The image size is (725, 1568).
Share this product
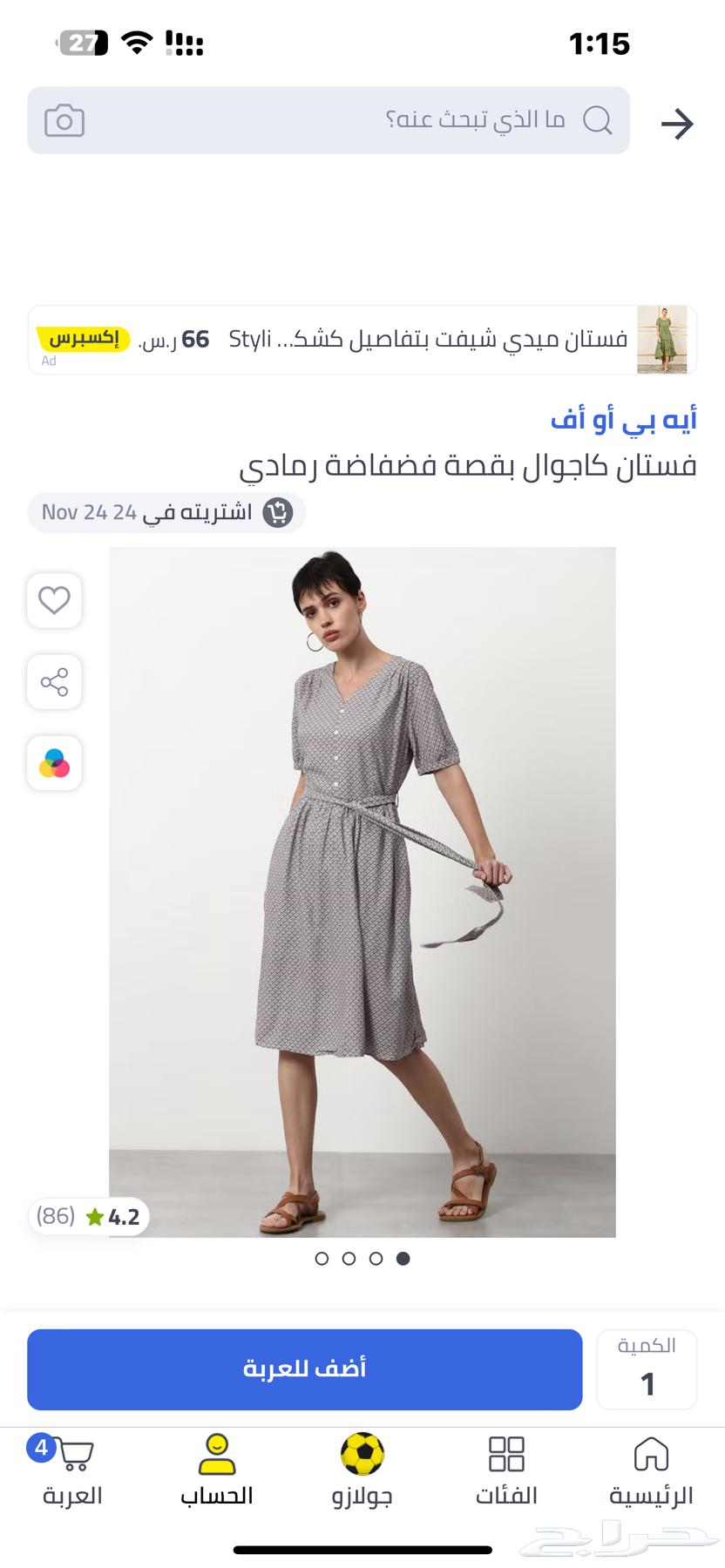(54, 681)
